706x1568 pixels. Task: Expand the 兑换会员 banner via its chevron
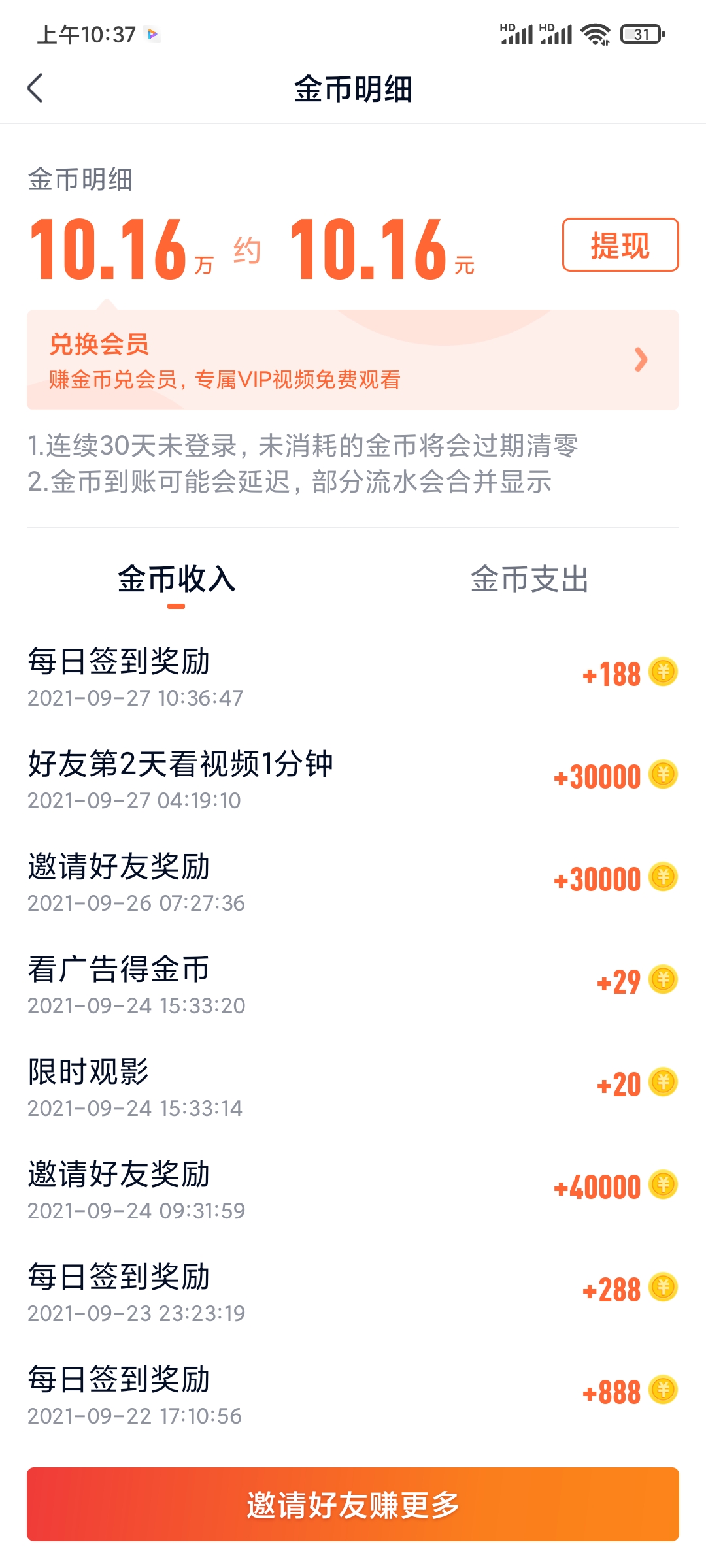641,359
